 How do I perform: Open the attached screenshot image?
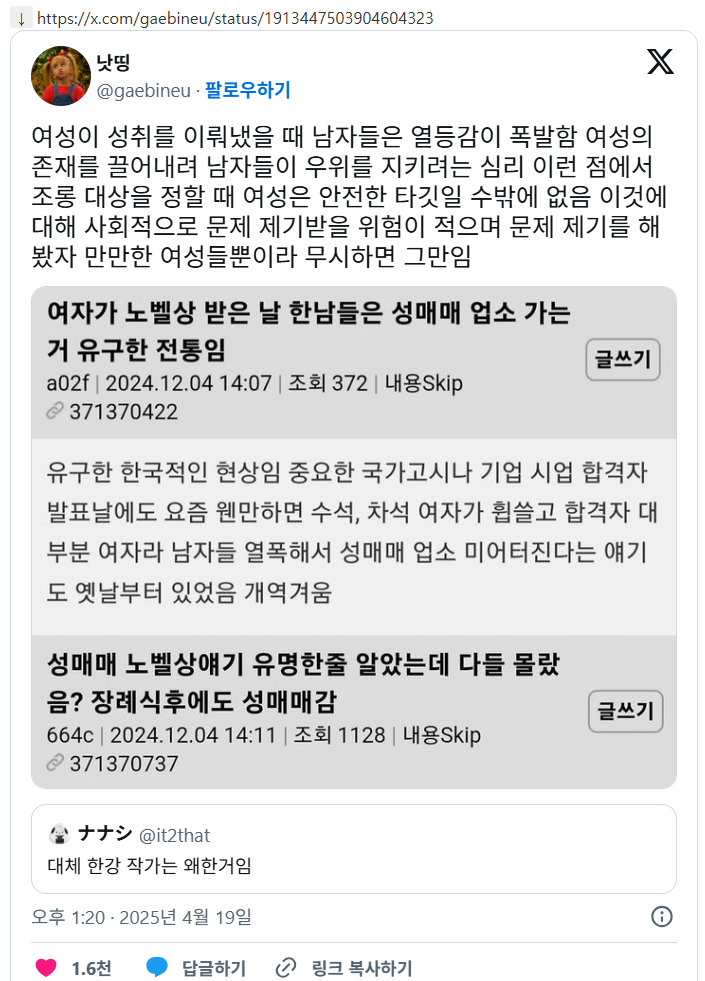[x=353, y=537]
